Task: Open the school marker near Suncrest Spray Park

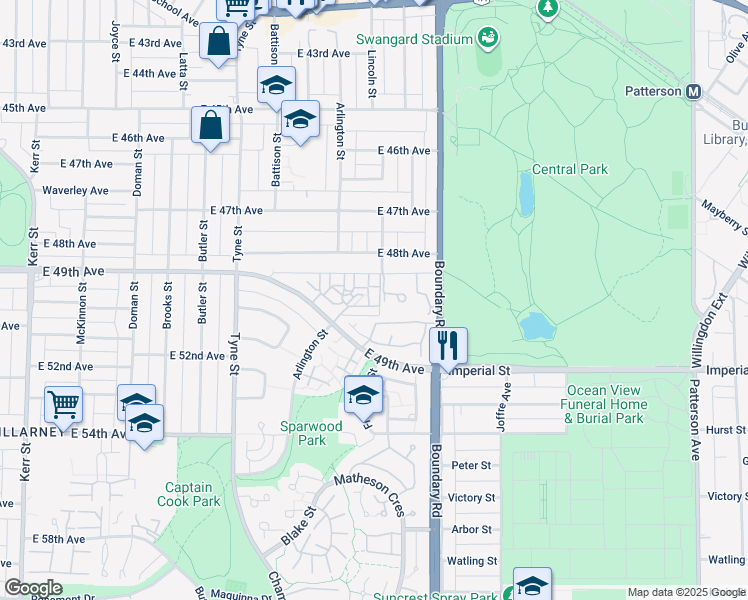Action: pos(532,584)
